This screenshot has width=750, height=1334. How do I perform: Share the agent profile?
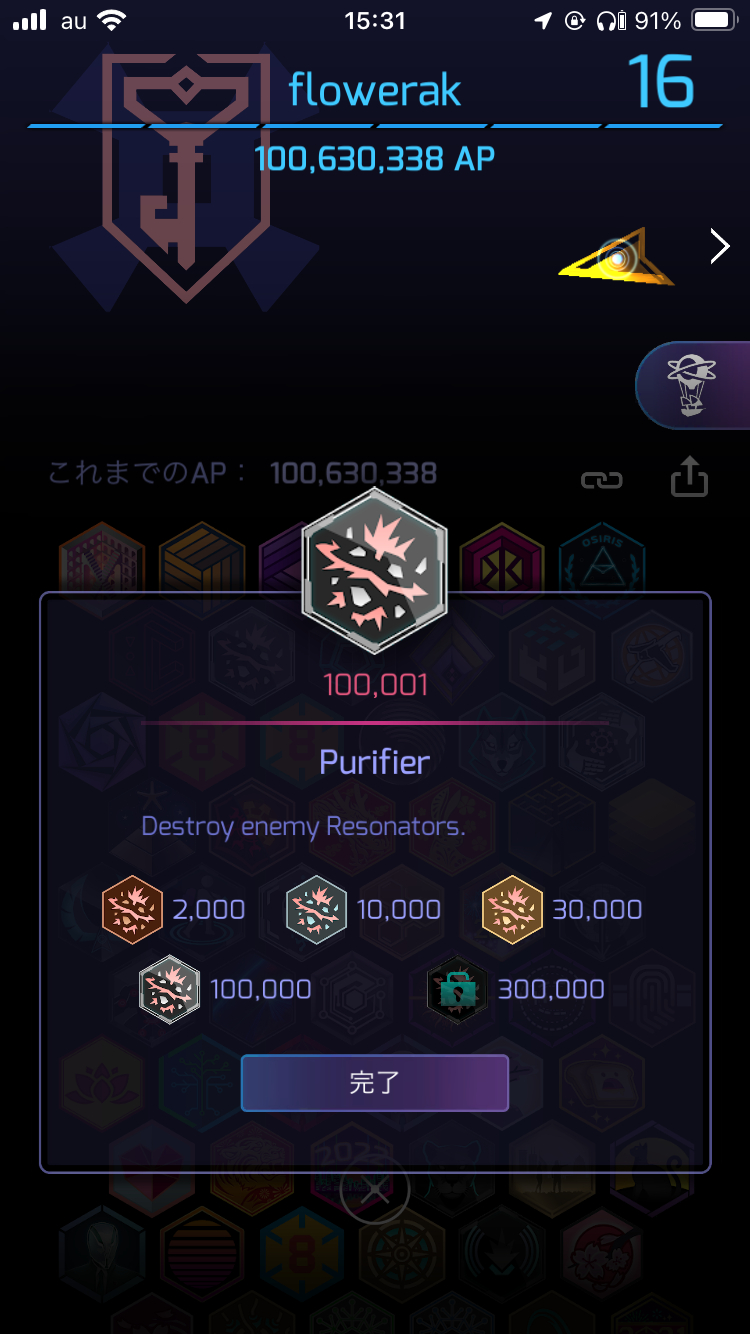[688, 477]
